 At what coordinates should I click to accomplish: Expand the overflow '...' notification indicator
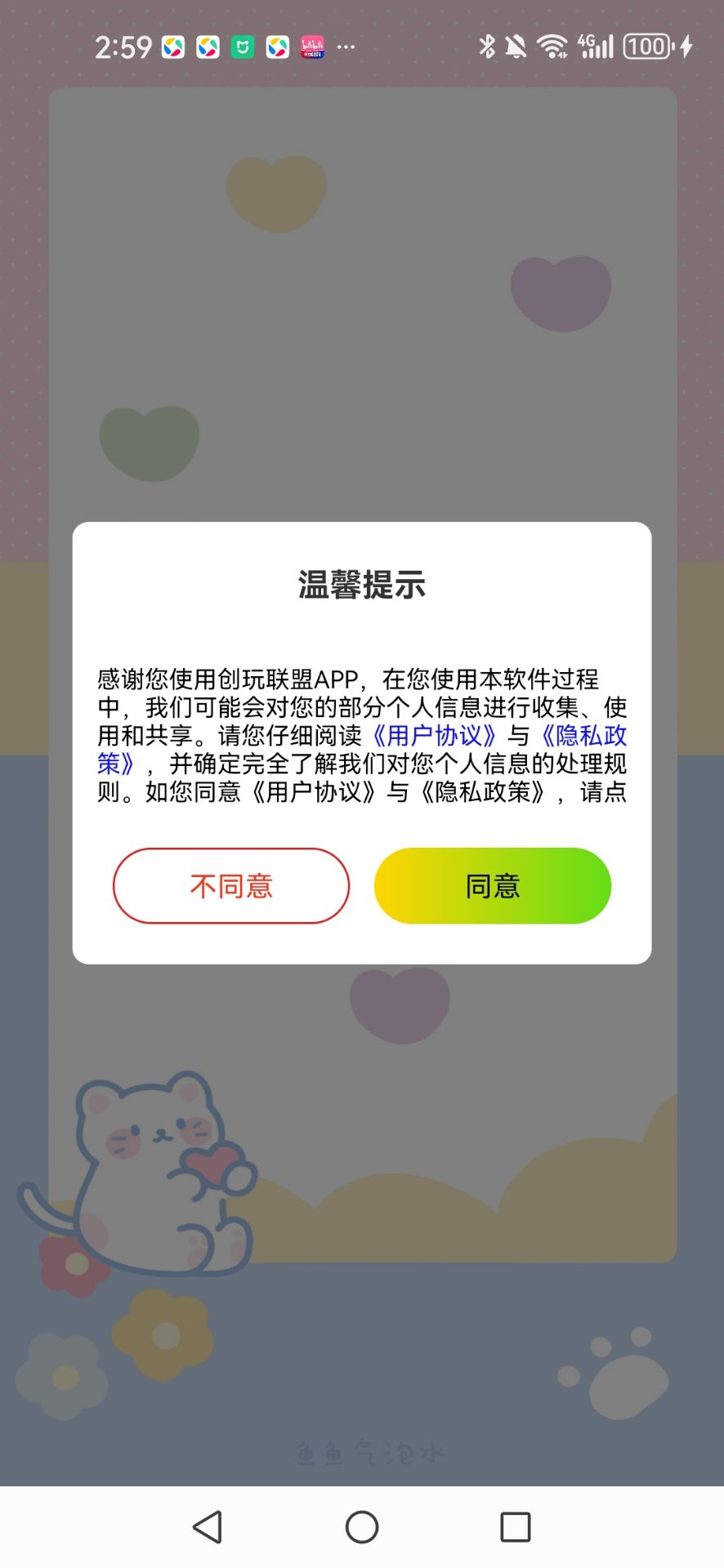coord(346,47)
